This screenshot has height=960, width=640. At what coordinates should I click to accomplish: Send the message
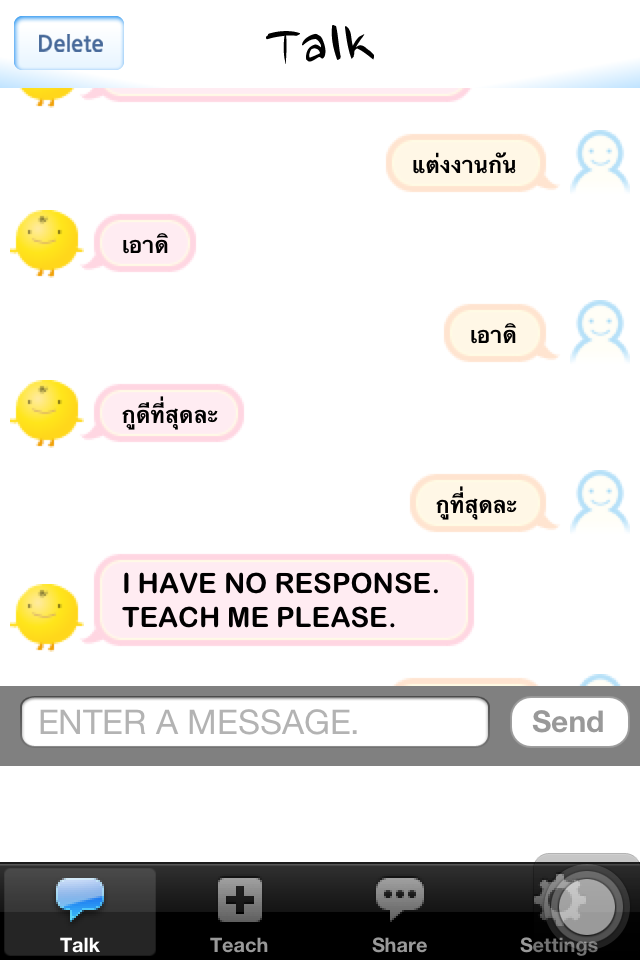568,722
